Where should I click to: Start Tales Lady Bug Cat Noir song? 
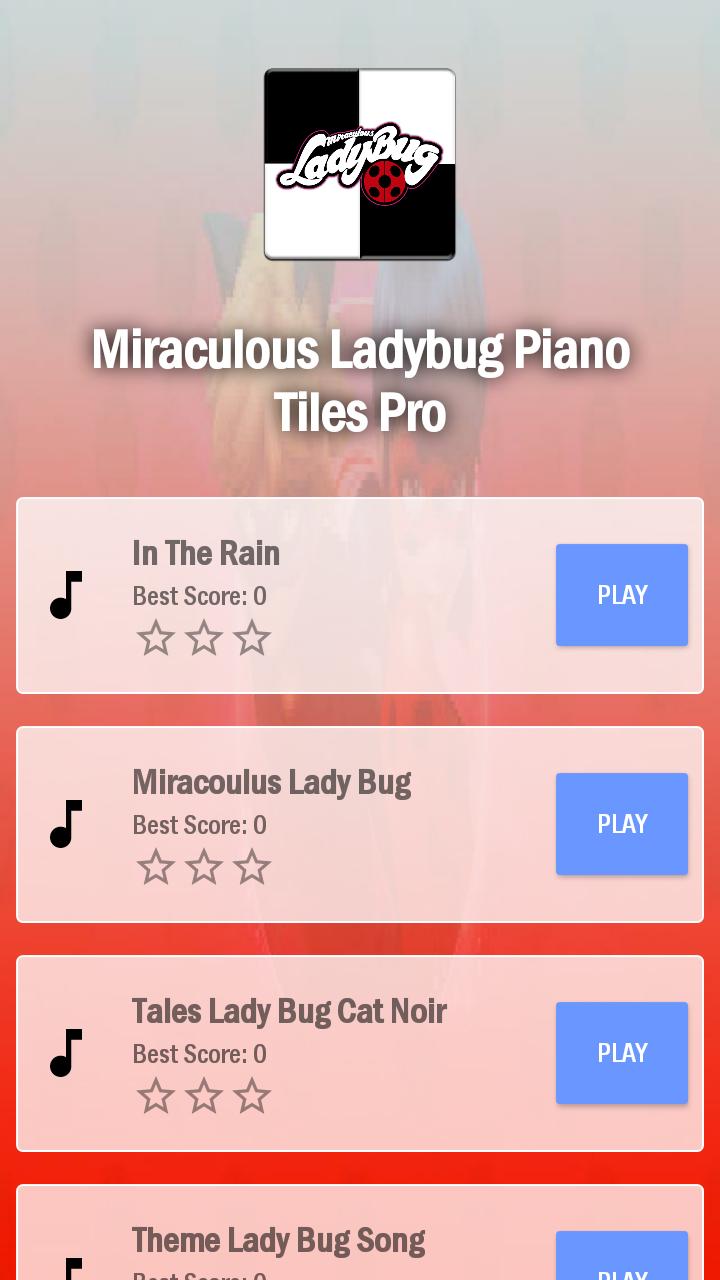(x=621, y=1053)
